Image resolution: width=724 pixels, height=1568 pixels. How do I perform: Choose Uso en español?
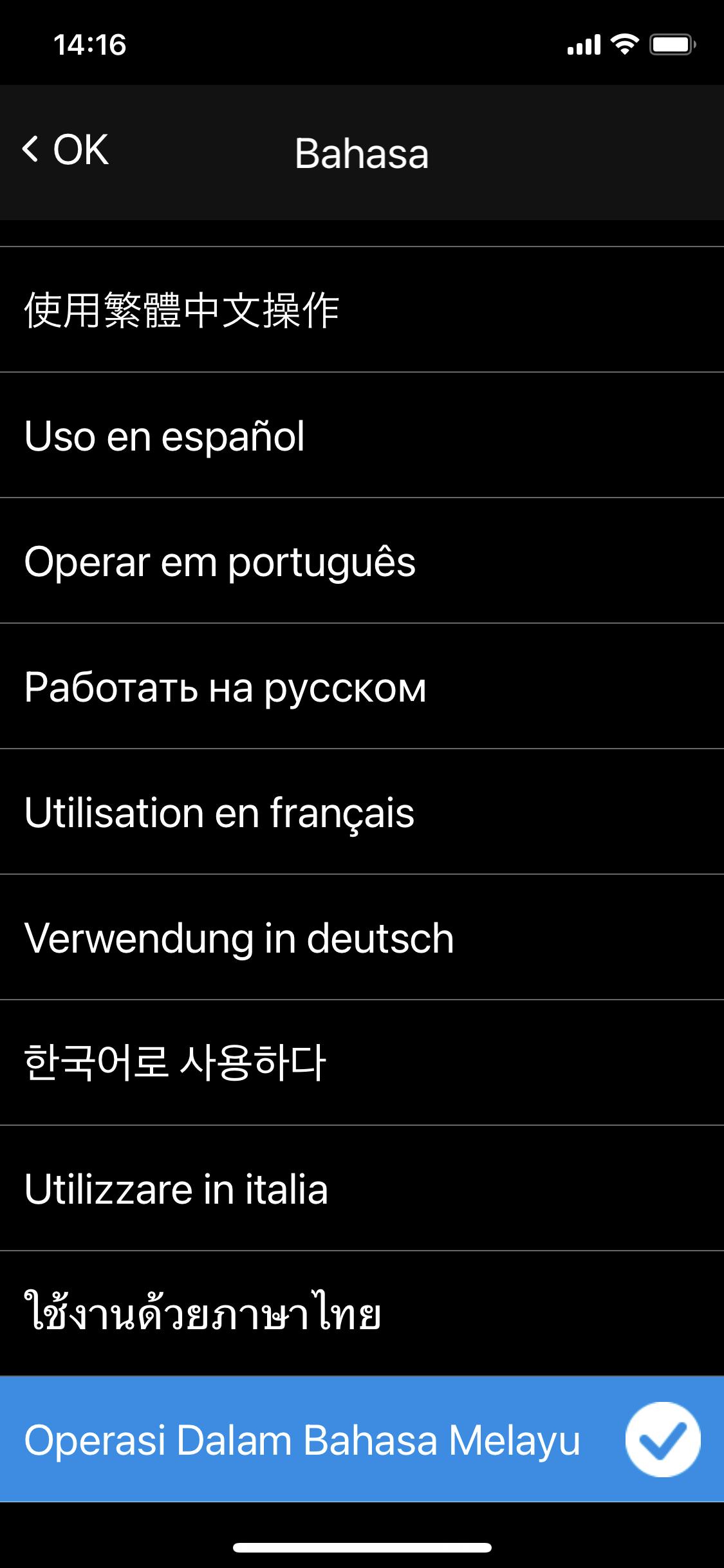pyautogui.click(x=362, y=436)
